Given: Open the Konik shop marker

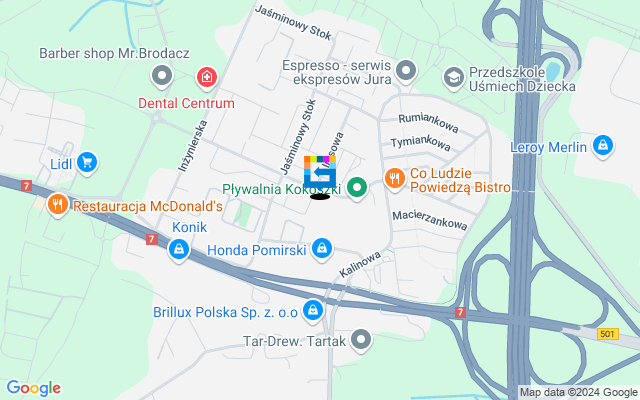Looking at the screenshot, I should [178, 250].
